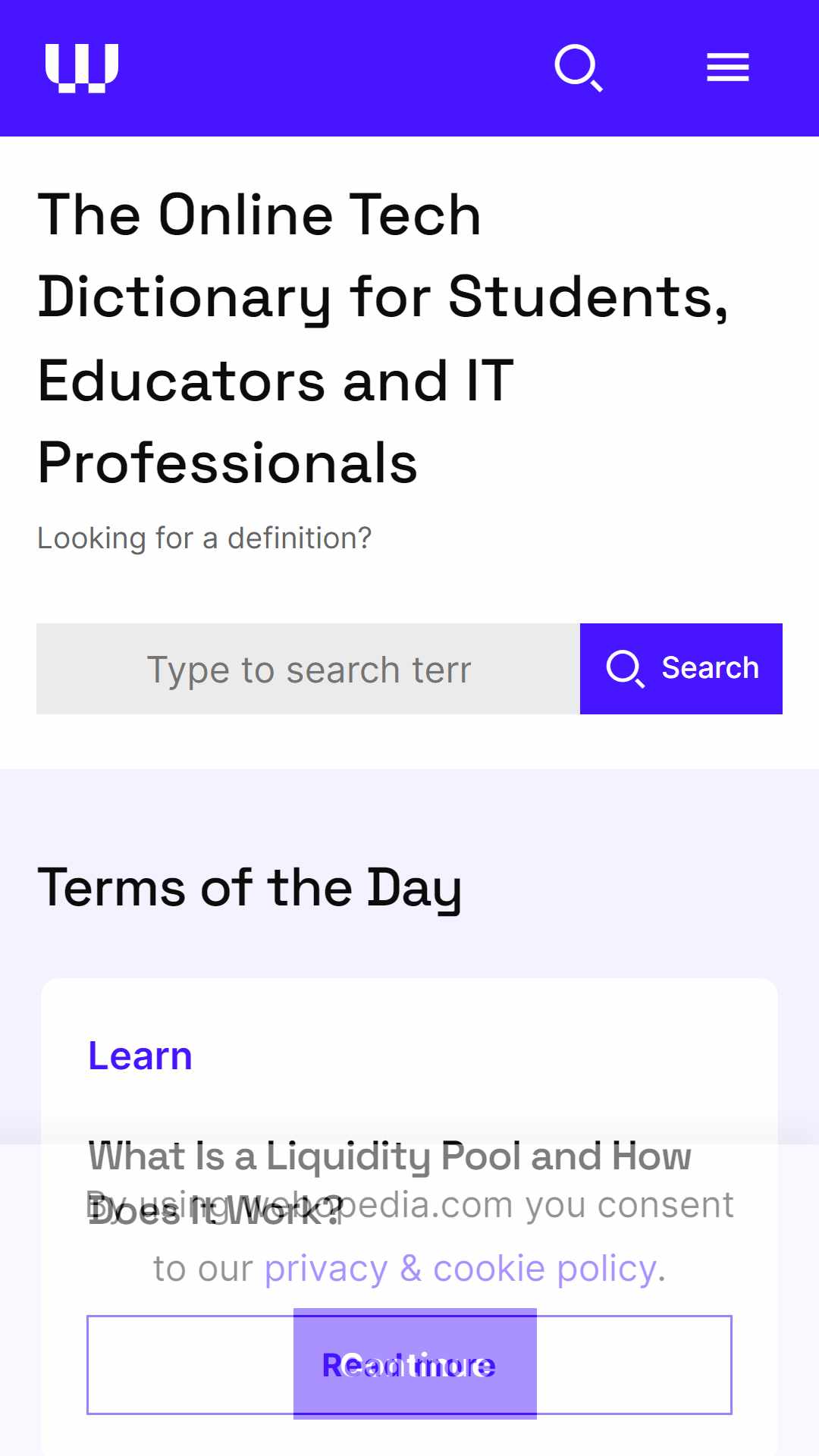The image size is (819, 1456).
Task: Open the privacy & cookie policy link
Action: click(x=460, y=1268)
